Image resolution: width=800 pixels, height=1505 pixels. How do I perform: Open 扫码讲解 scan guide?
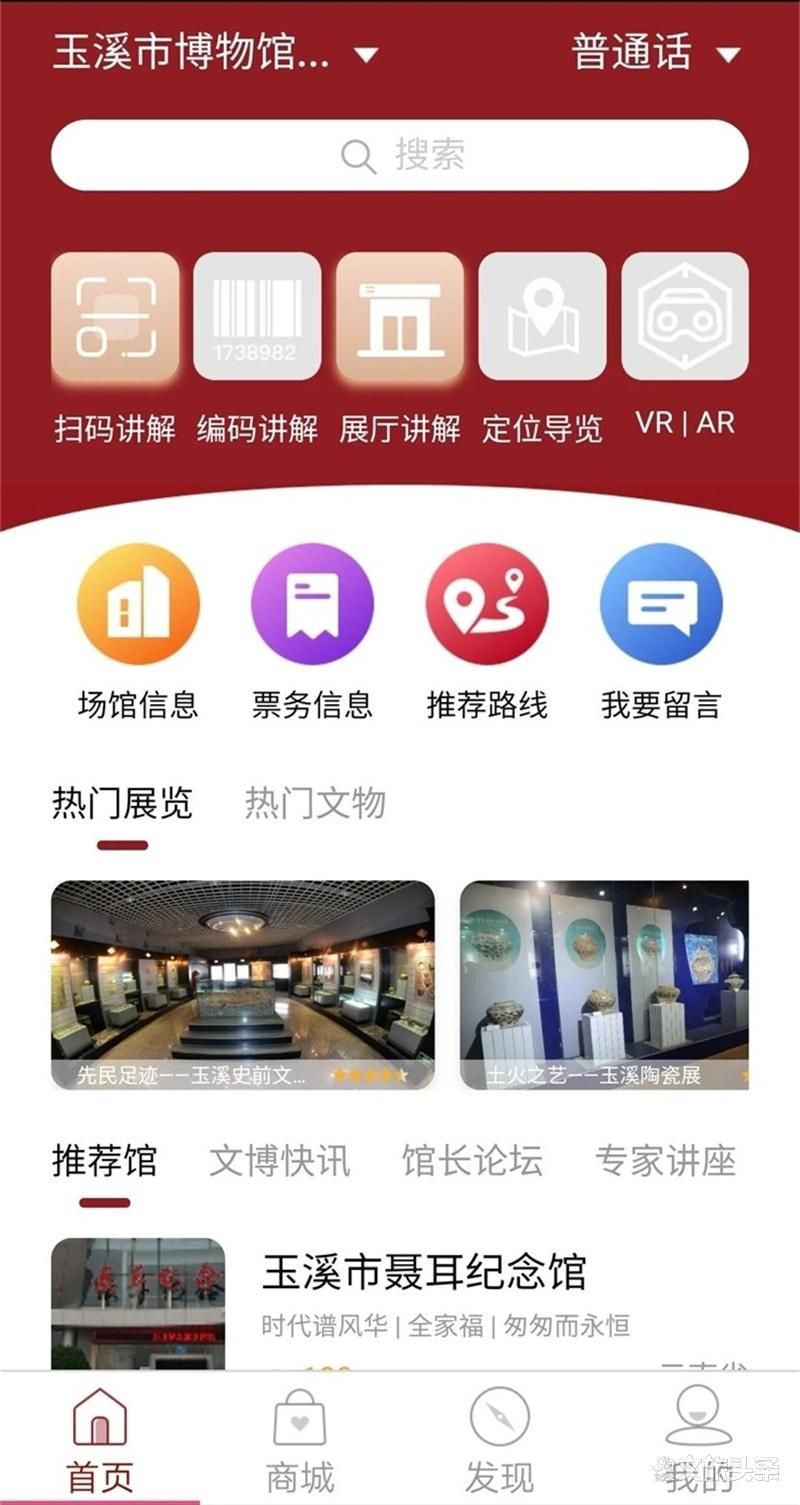(x=115, y=317)
